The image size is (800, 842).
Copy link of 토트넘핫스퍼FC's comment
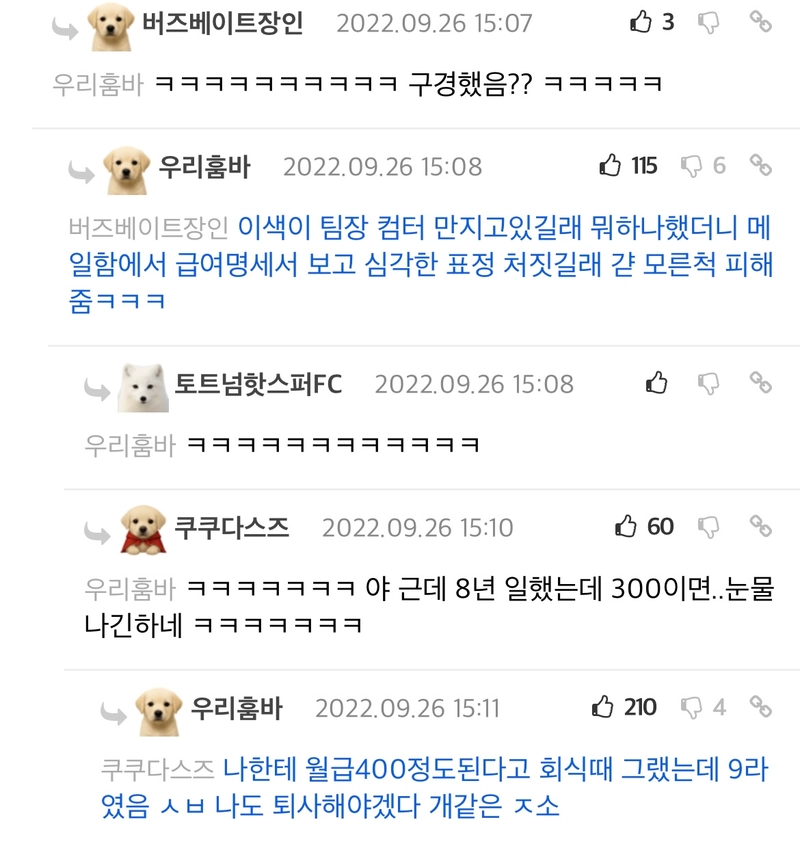[x=761, y=383]
